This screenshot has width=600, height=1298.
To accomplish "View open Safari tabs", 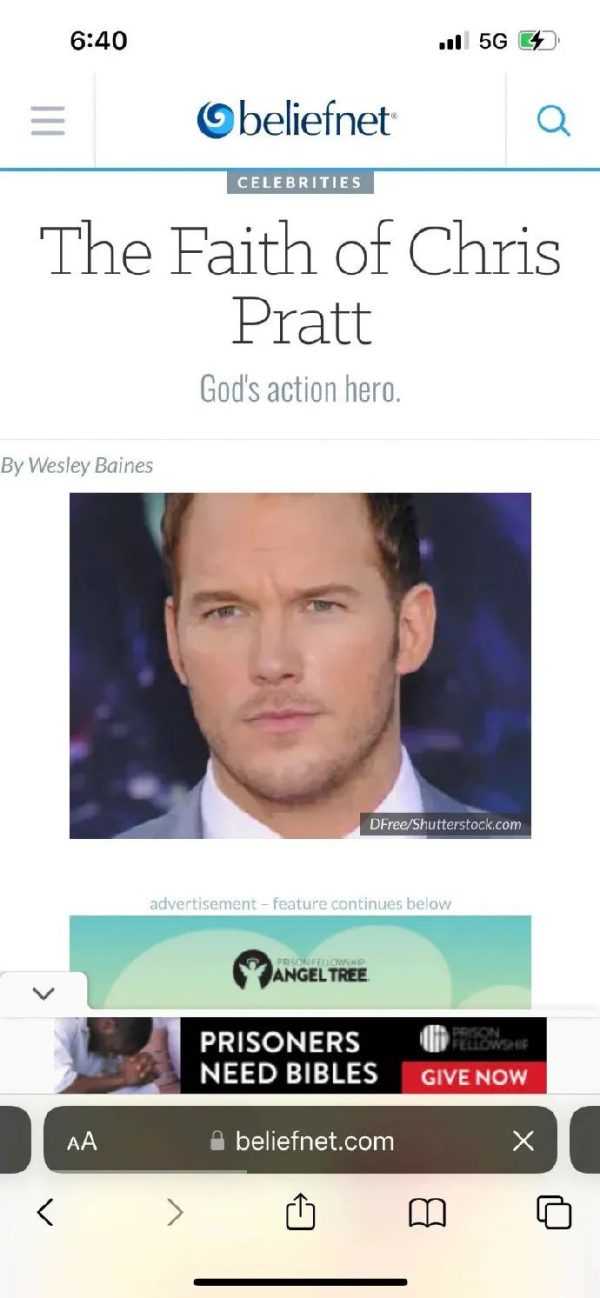I will [554, 1212].
